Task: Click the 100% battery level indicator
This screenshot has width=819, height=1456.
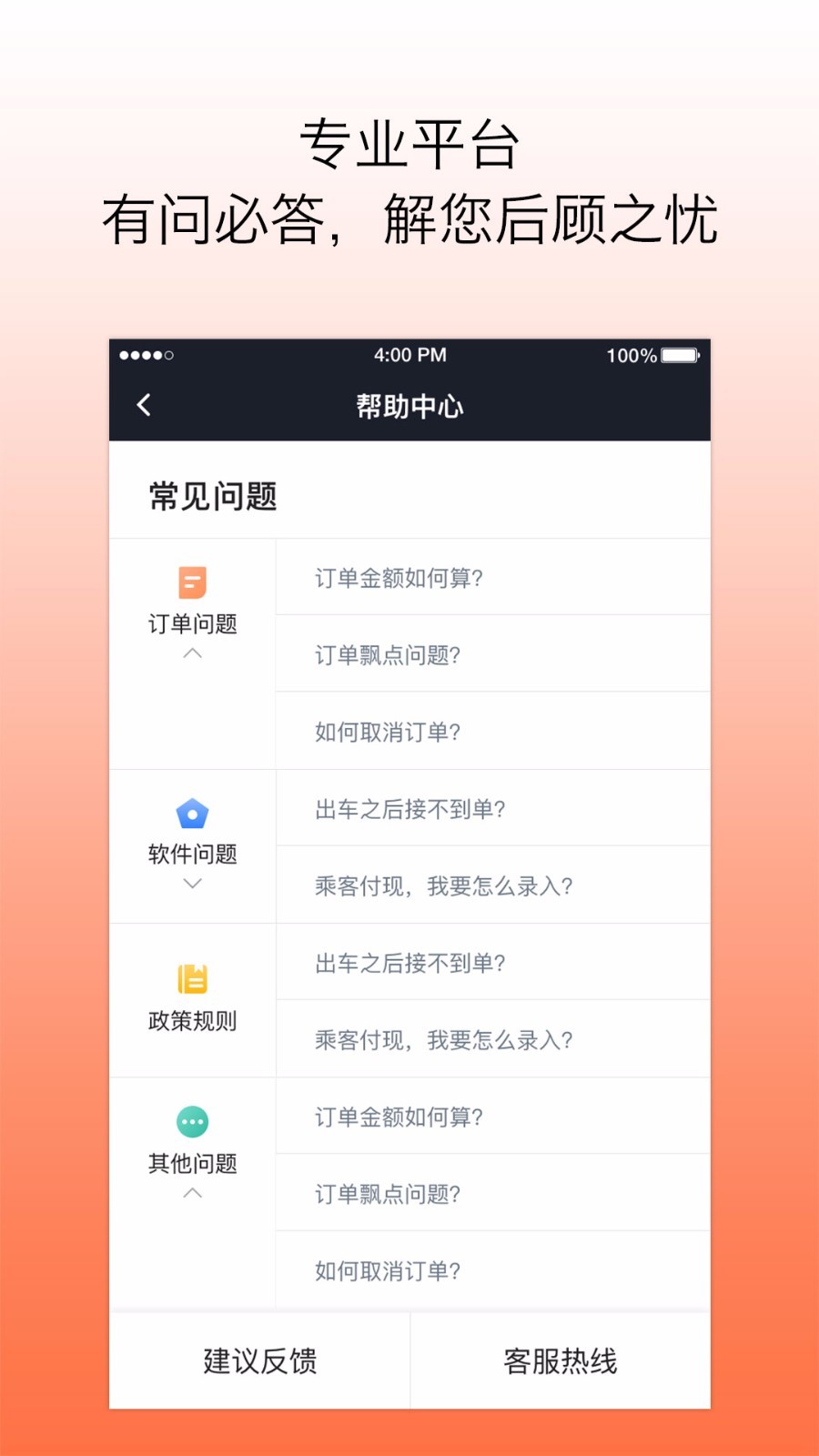Action: (632, 356)
